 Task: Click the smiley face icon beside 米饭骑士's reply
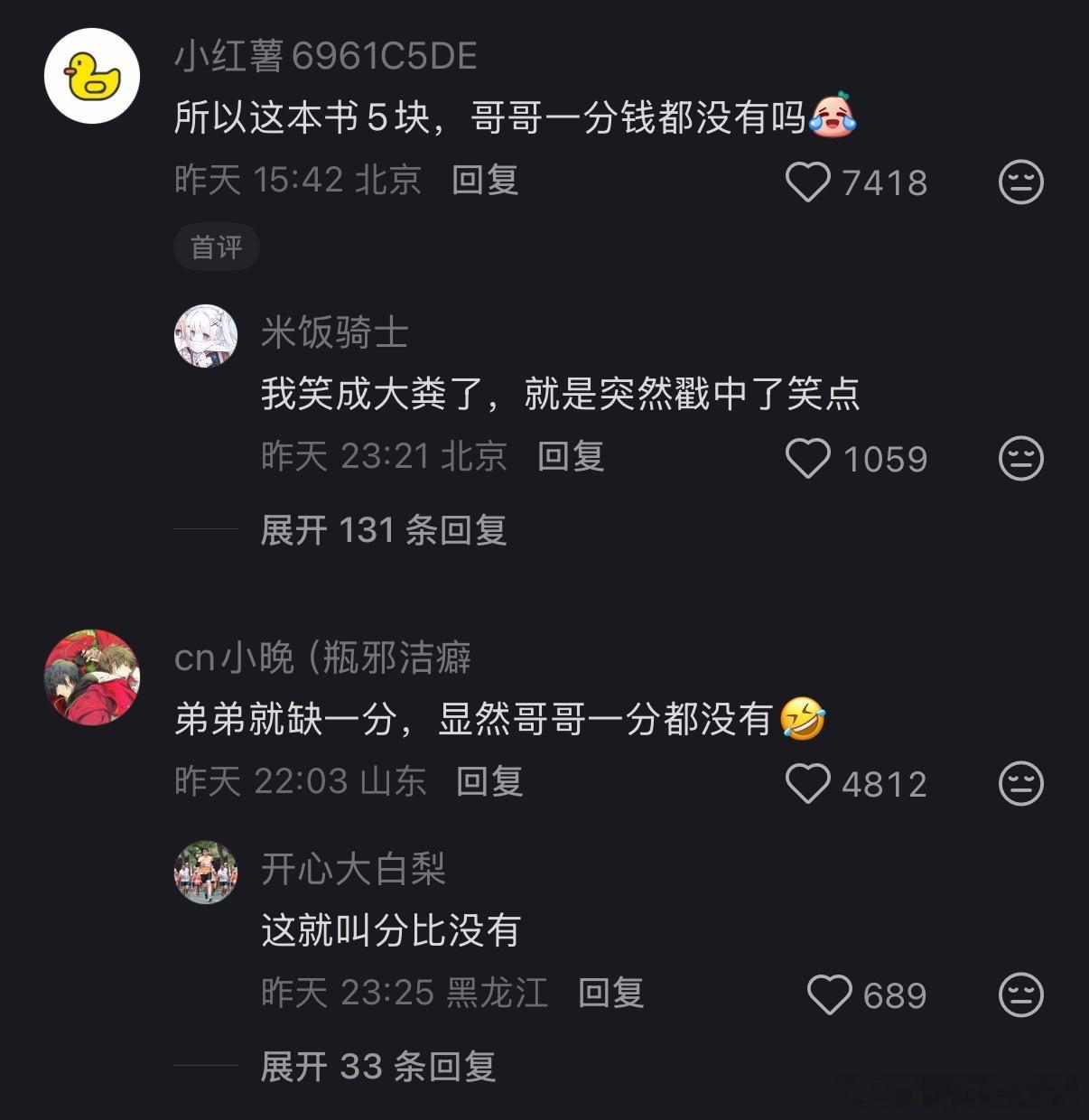(x=1019, y=459)
